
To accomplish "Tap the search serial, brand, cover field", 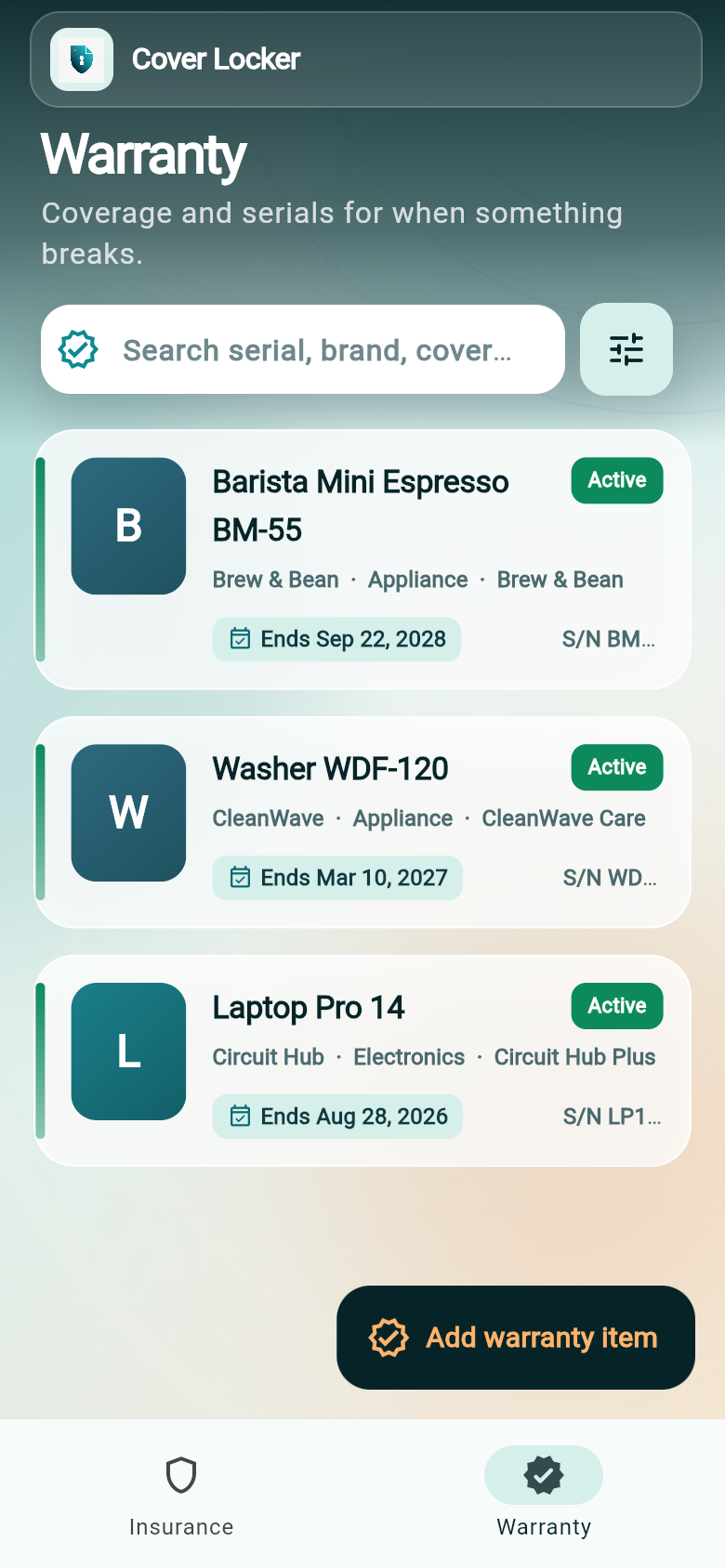I will coord(303,349).
